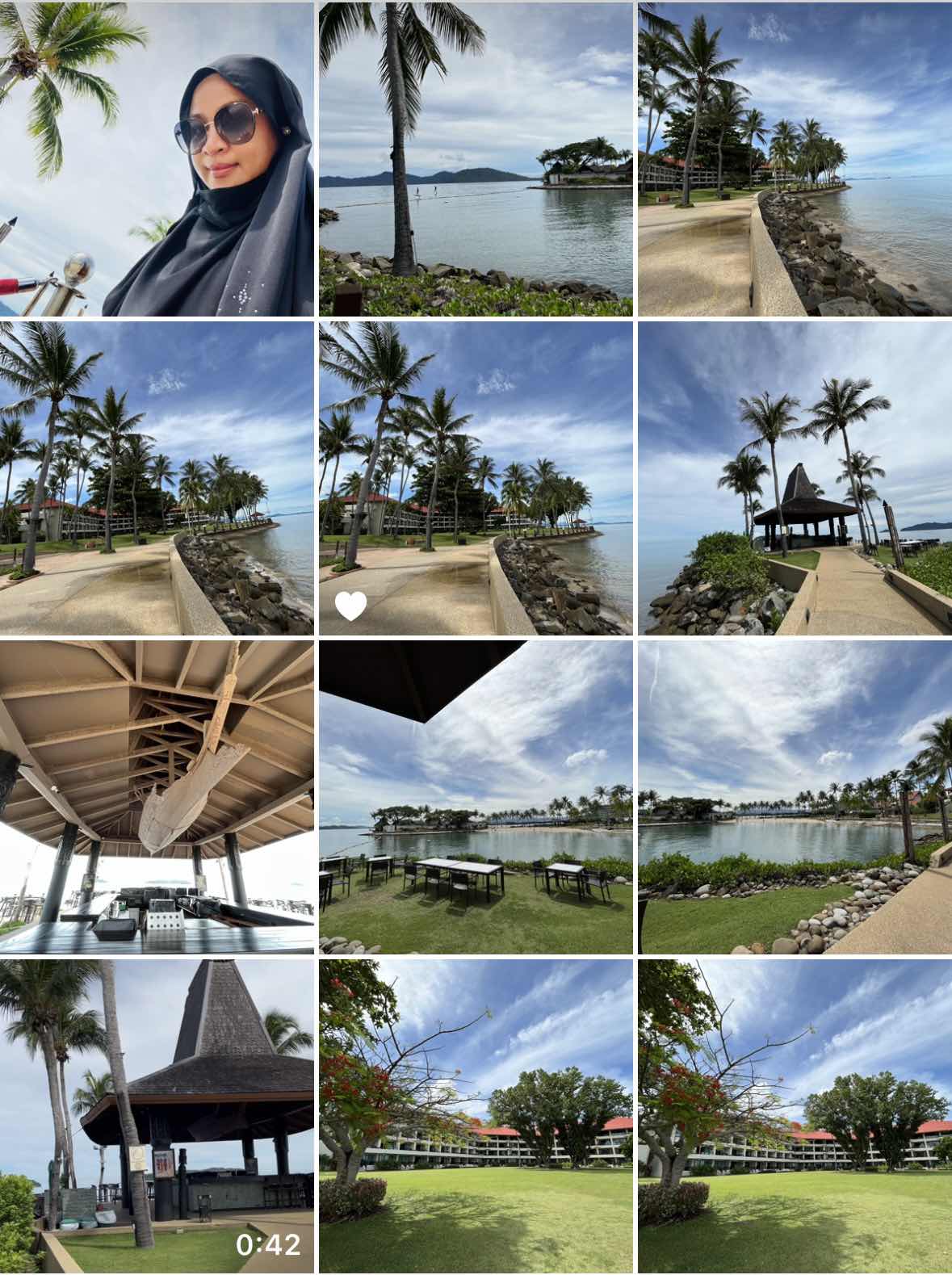View the photo of the pavilion at the path's end
Screen dimensions: 952x1275
pyautogui.click(x=795, y=478)
